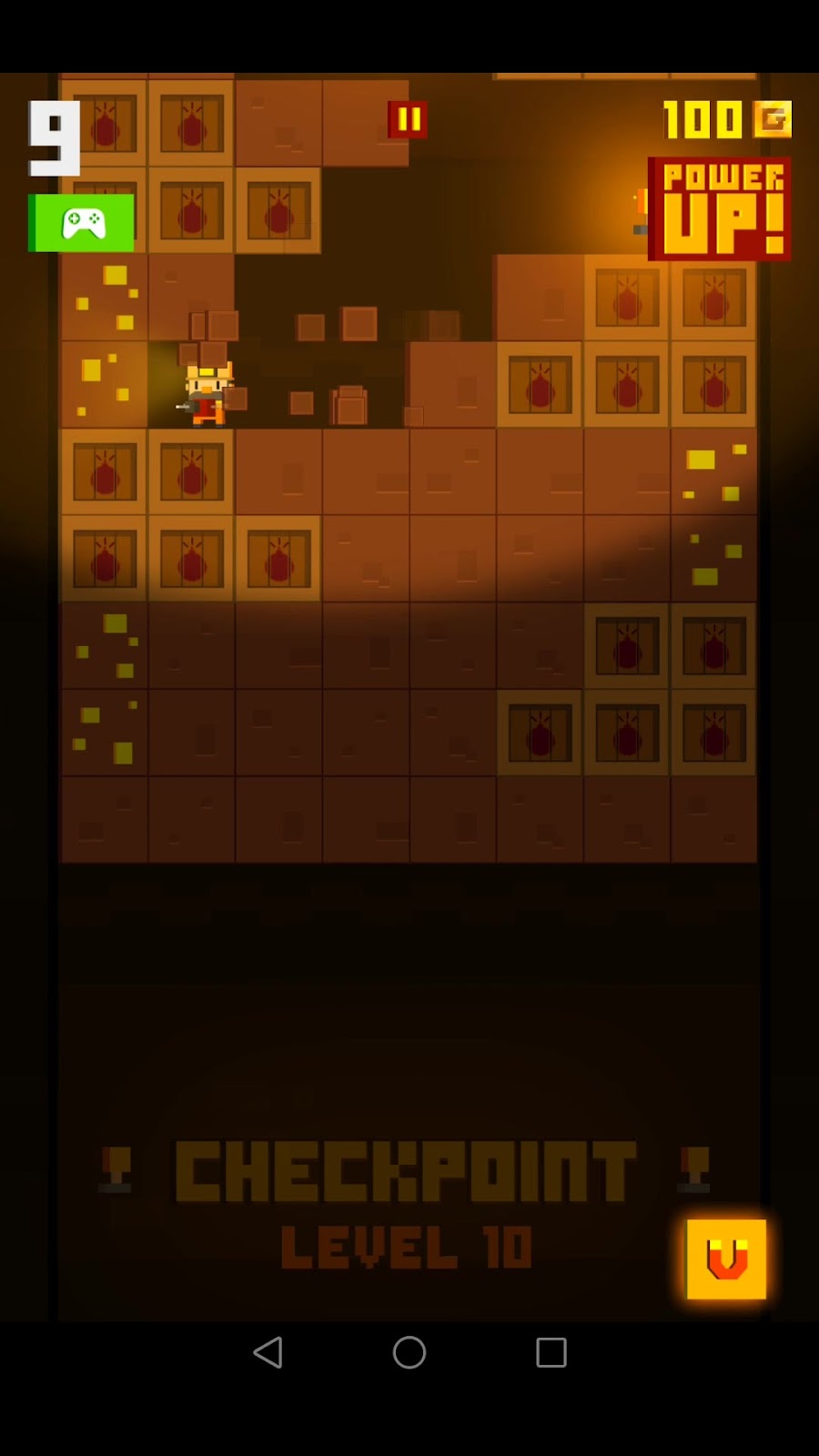Image resolution: width=819 pixels, height=1456 pixels.
Task: Tap the Power Up! button
Action: [719, 209]
